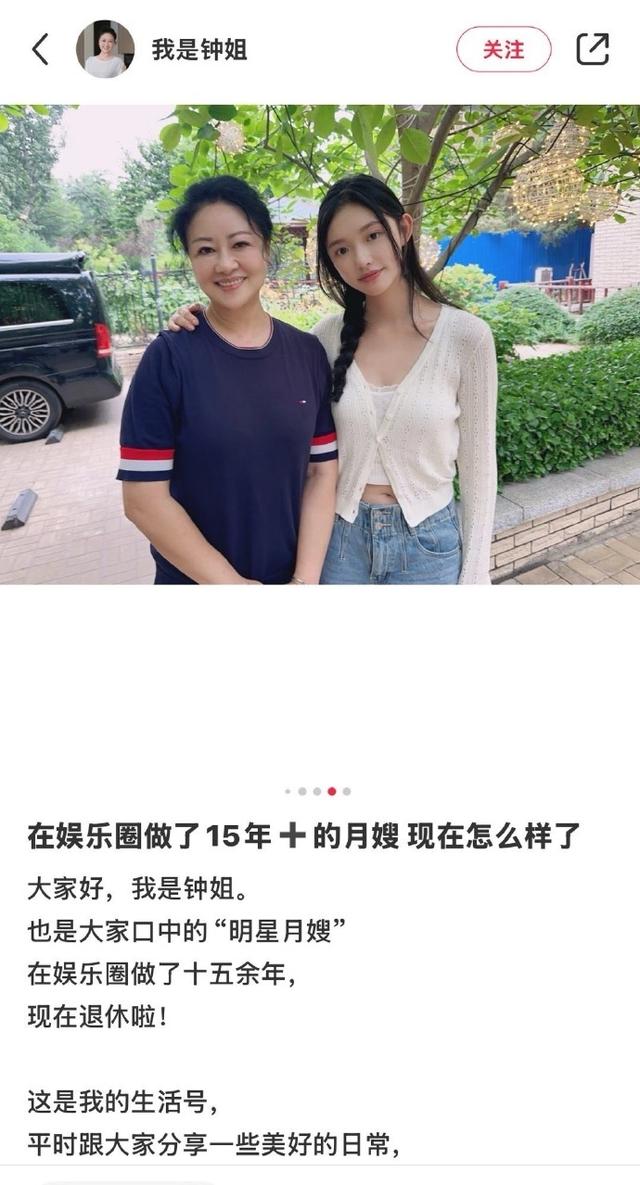Follow the author with 关注 button
640x1185 pixels.
pyautogui.click(x=503, y=49)
